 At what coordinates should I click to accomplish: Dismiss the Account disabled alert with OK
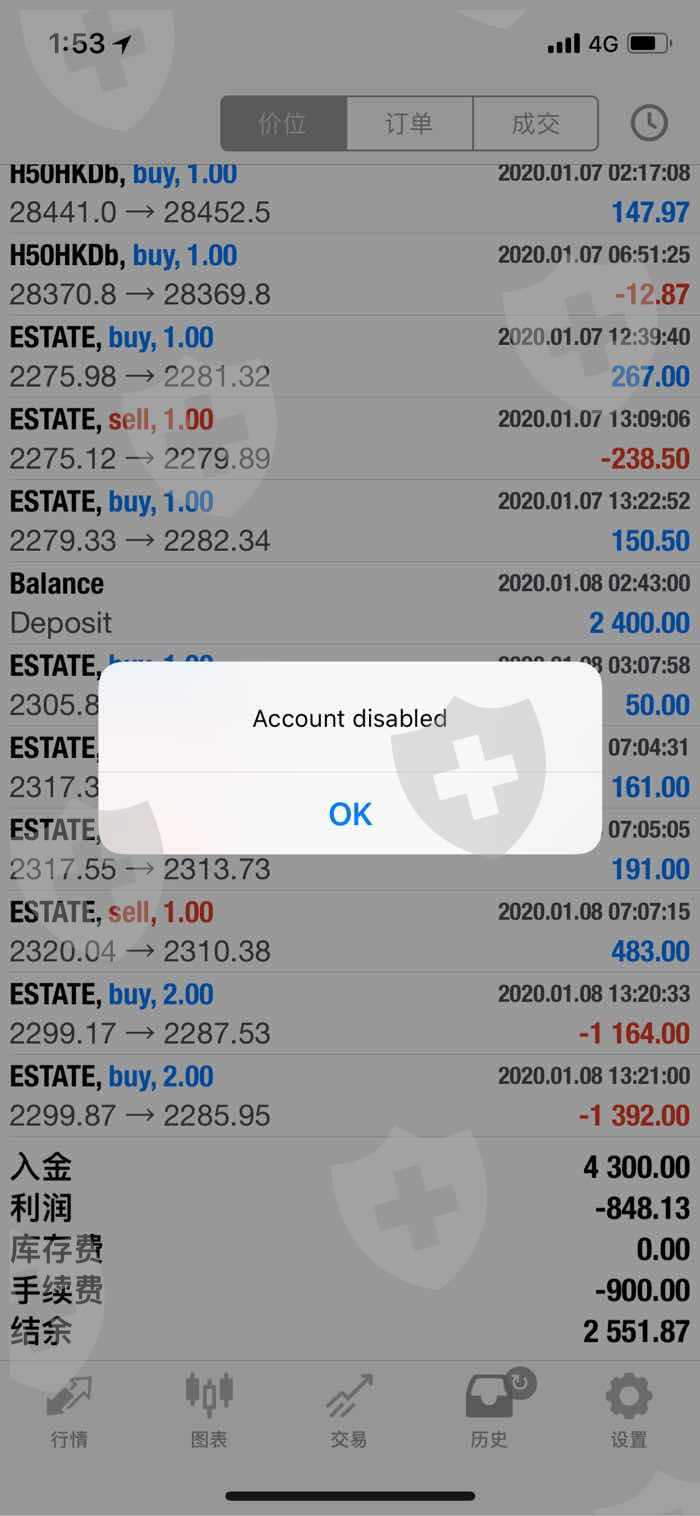[x=350, y=814]
